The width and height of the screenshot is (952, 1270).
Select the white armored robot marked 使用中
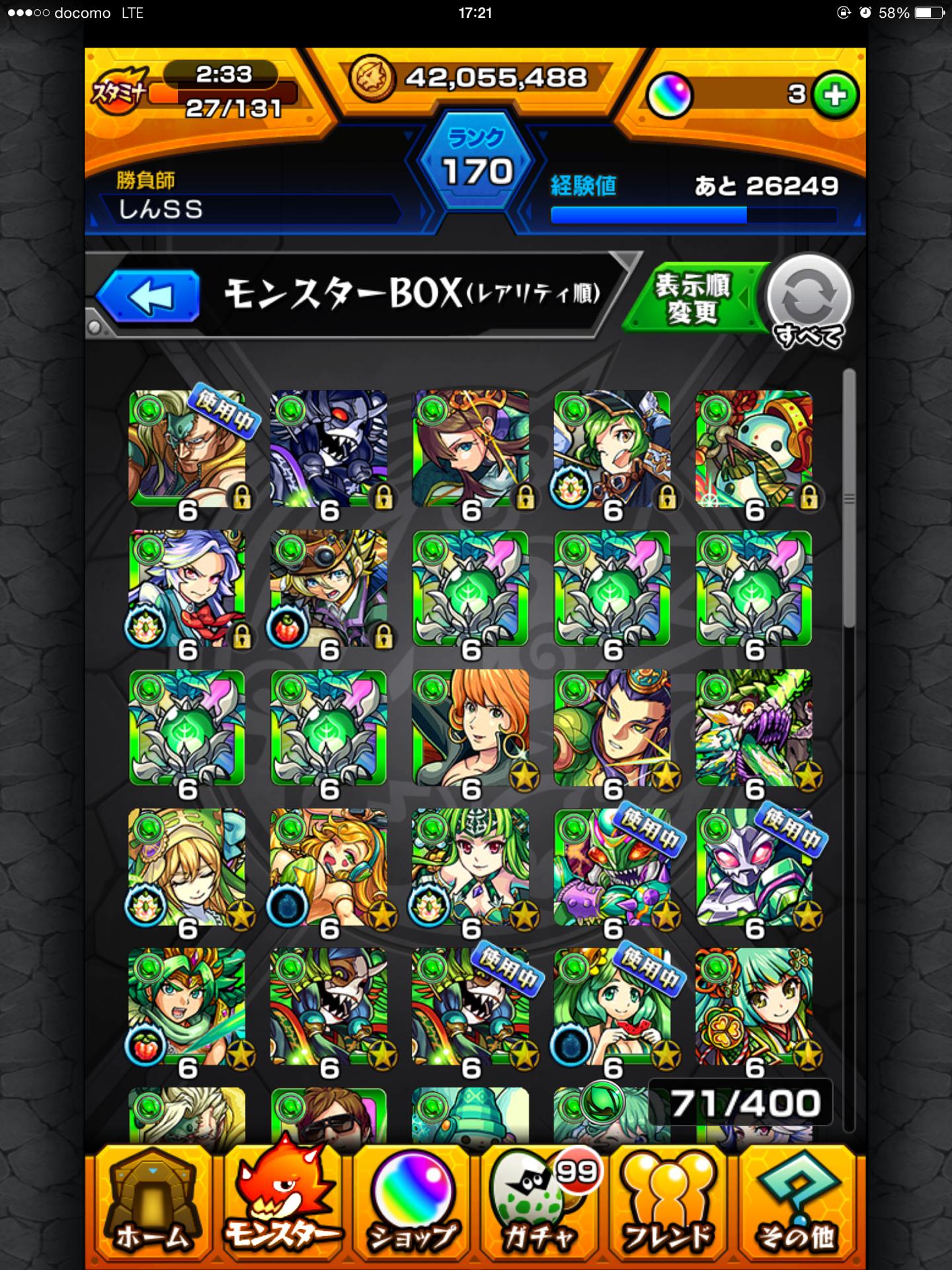click(754, 867)
